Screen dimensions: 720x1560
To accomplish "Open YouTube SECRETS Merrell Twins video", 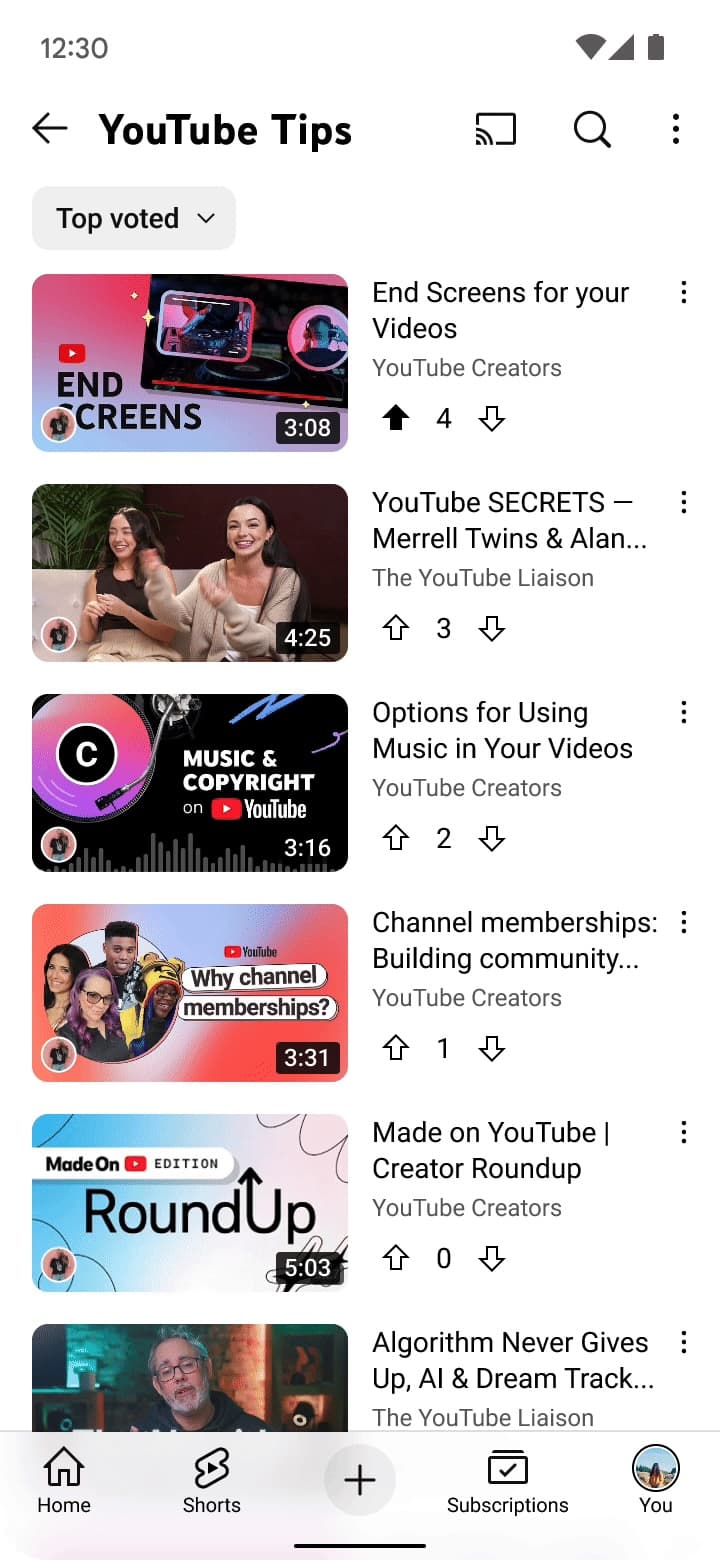I will click(190, 572).
